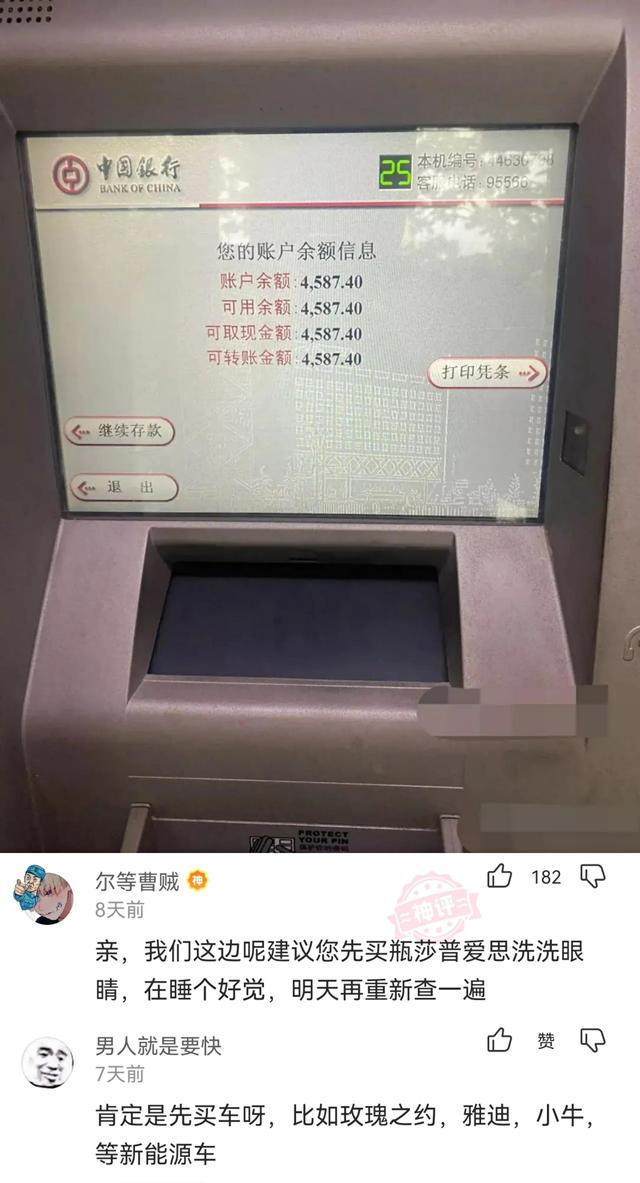
Task: Dislike the comment by 男人就是要快
Action: [x=594, y=1042]
